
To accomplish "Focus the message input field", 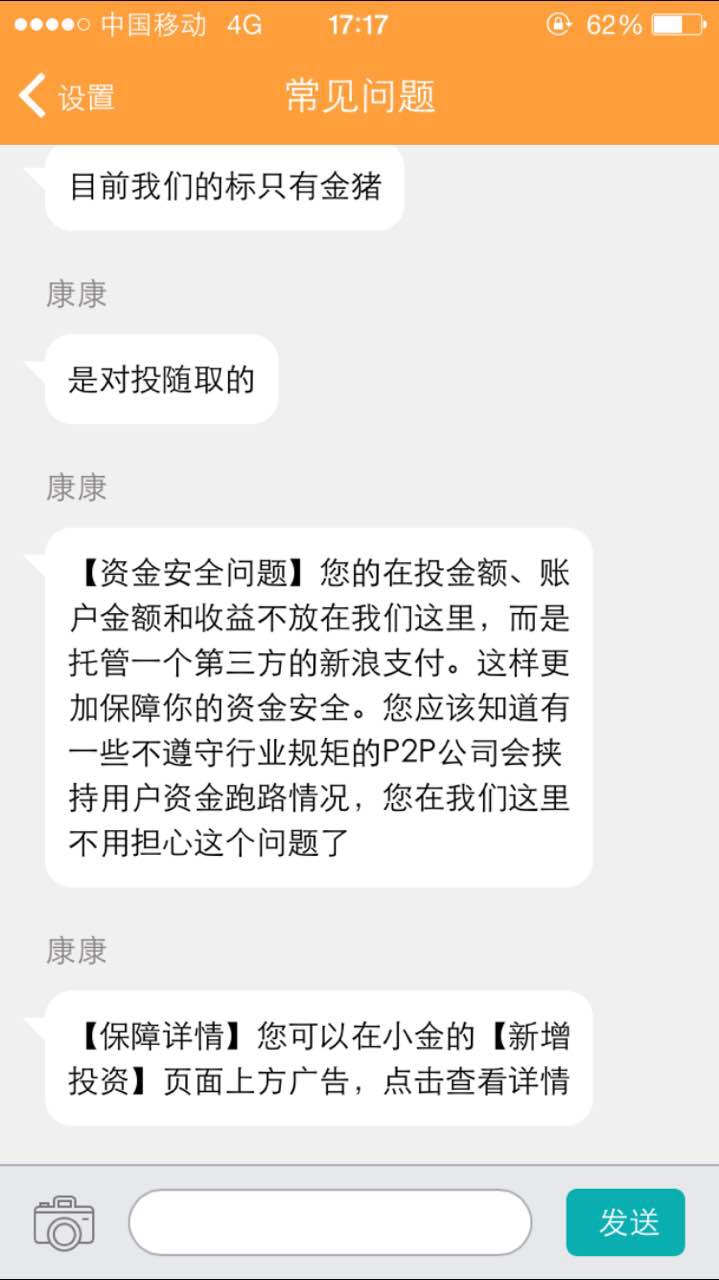I will point(330,1222).
